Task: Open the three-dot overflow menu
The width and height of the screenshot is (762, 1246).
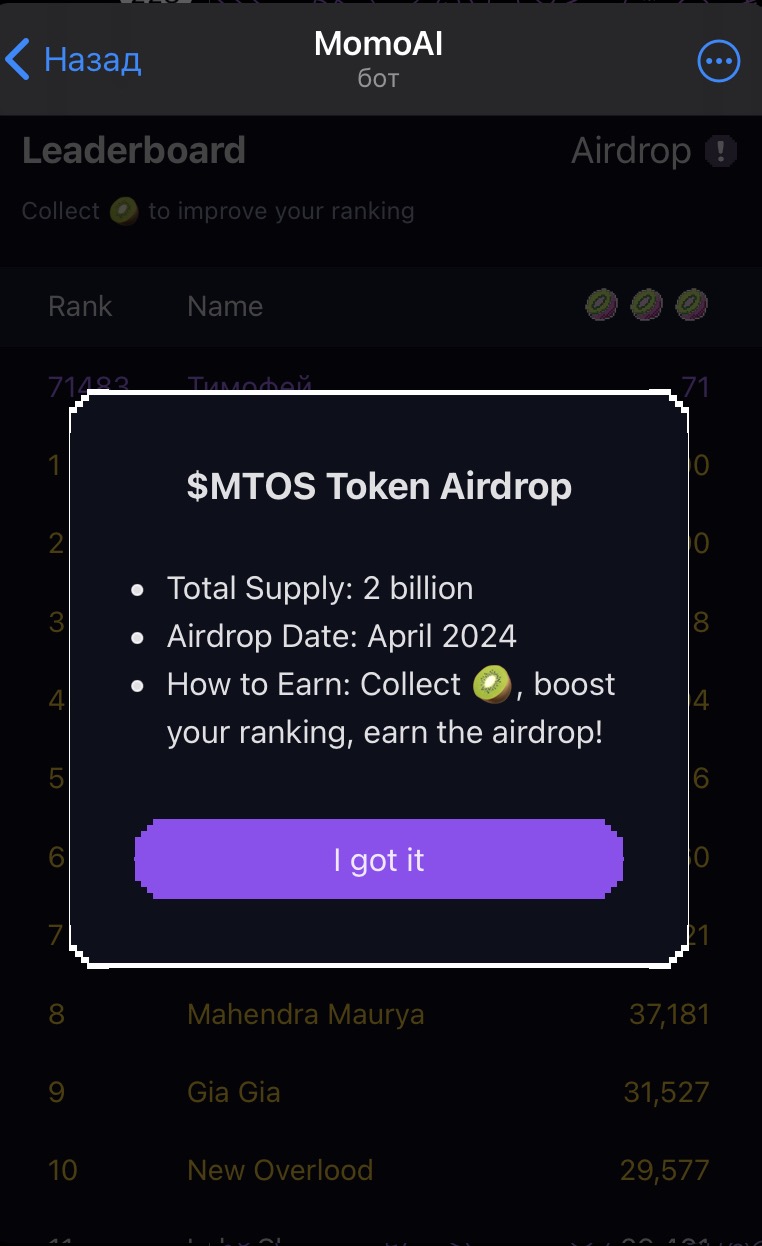Action: tap(718, 62)
